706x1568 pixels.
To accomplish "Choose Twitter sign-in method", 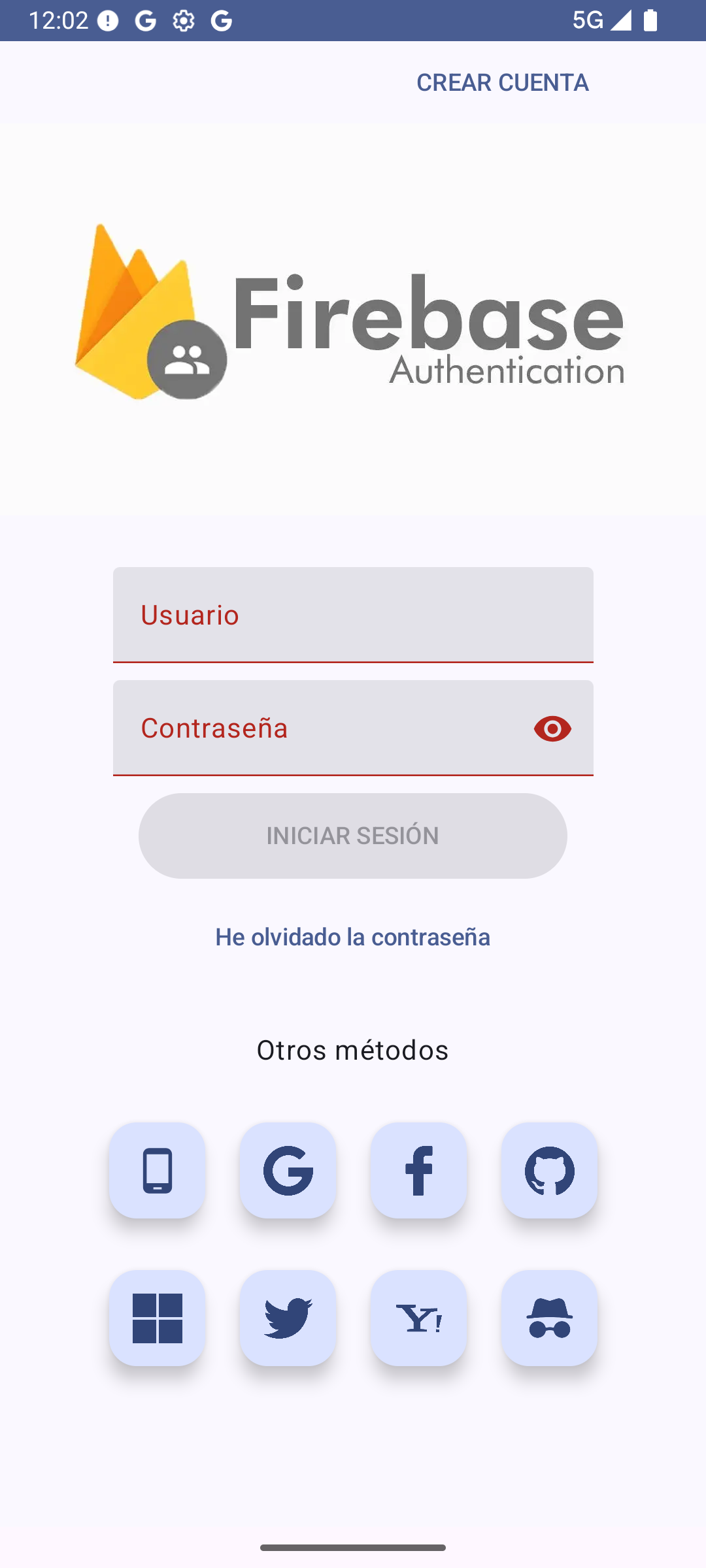I will (288, 1318).
